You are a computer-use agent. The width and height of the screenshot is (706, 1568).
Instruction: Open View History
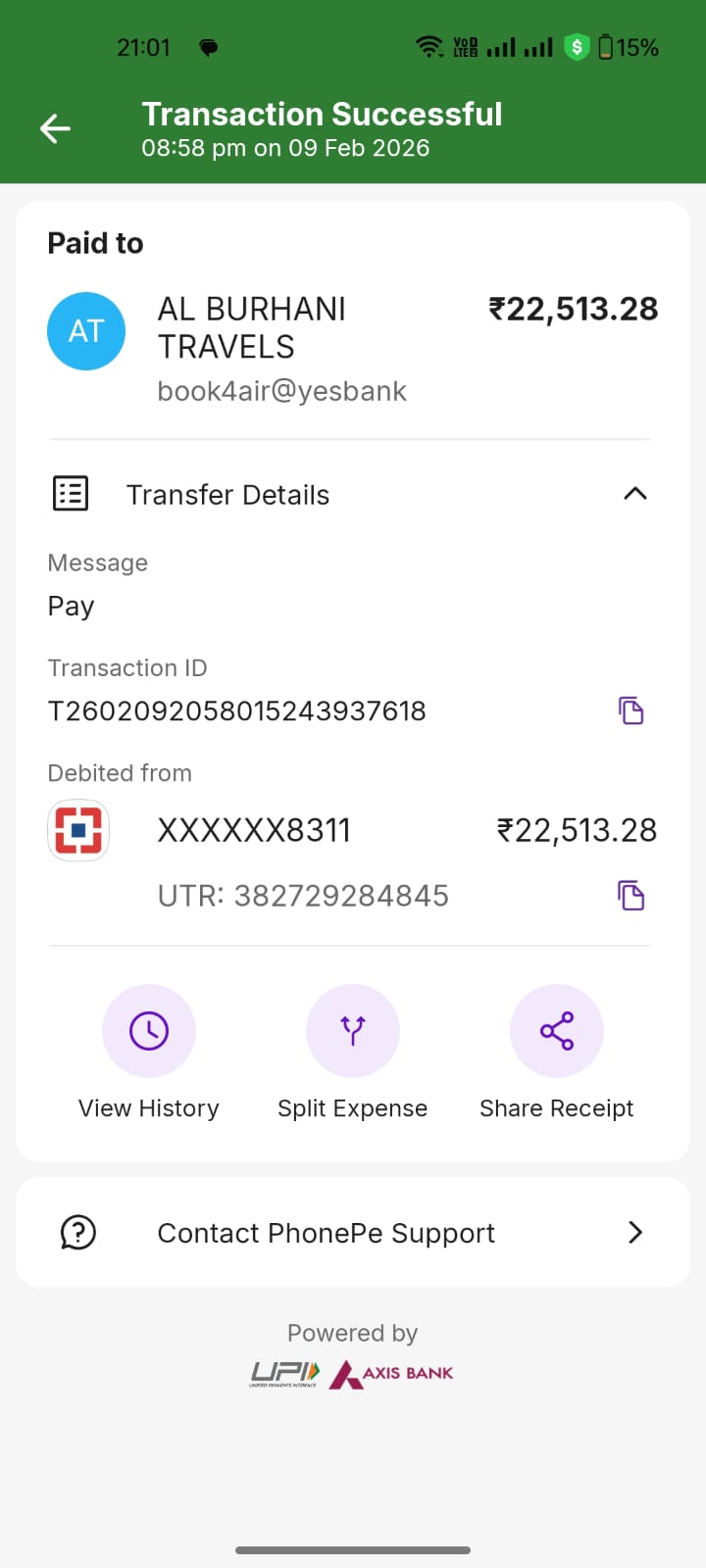coord(149,1032)
